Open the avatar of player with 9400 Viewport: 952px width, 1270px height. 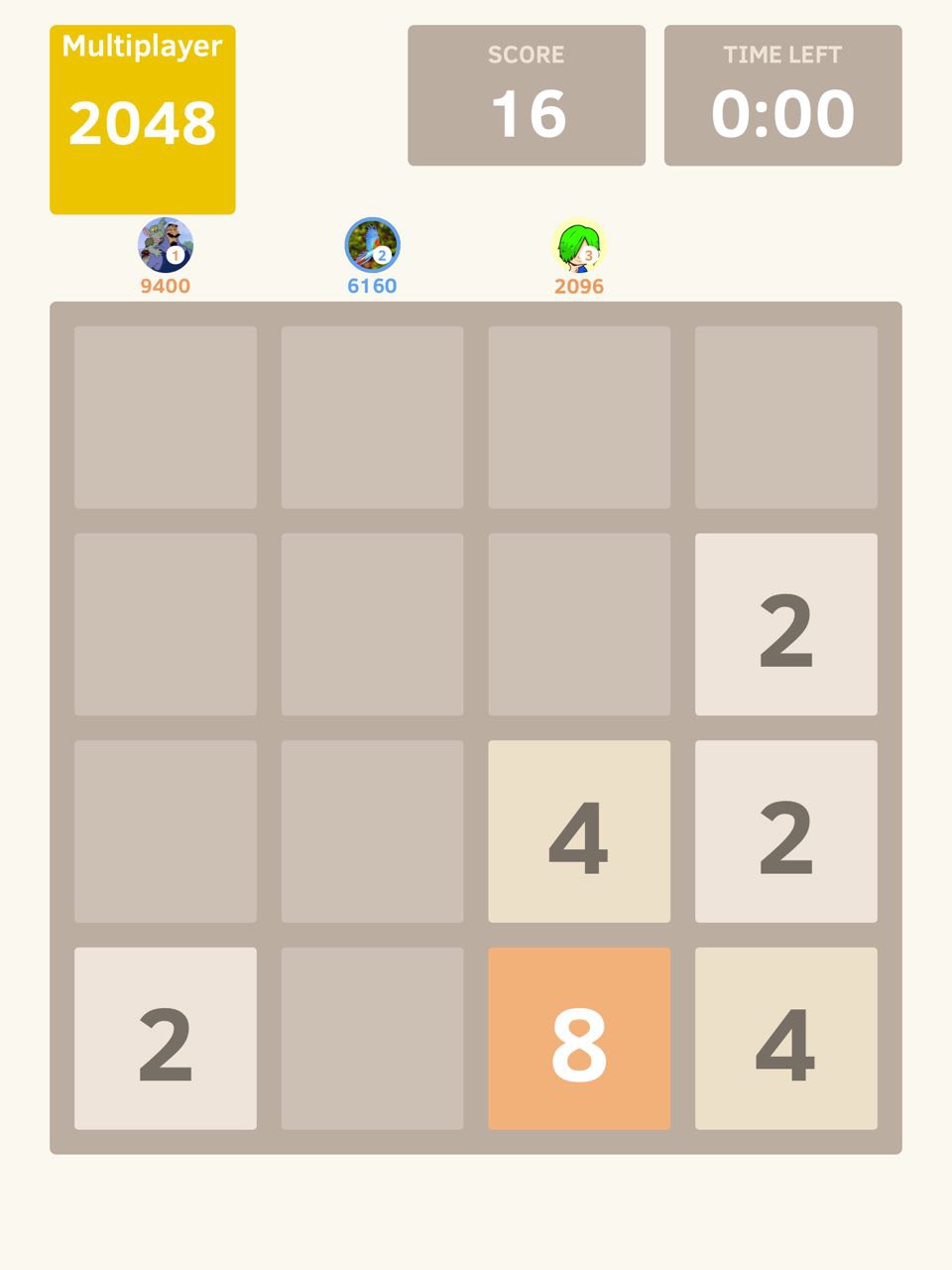[165, 245]
